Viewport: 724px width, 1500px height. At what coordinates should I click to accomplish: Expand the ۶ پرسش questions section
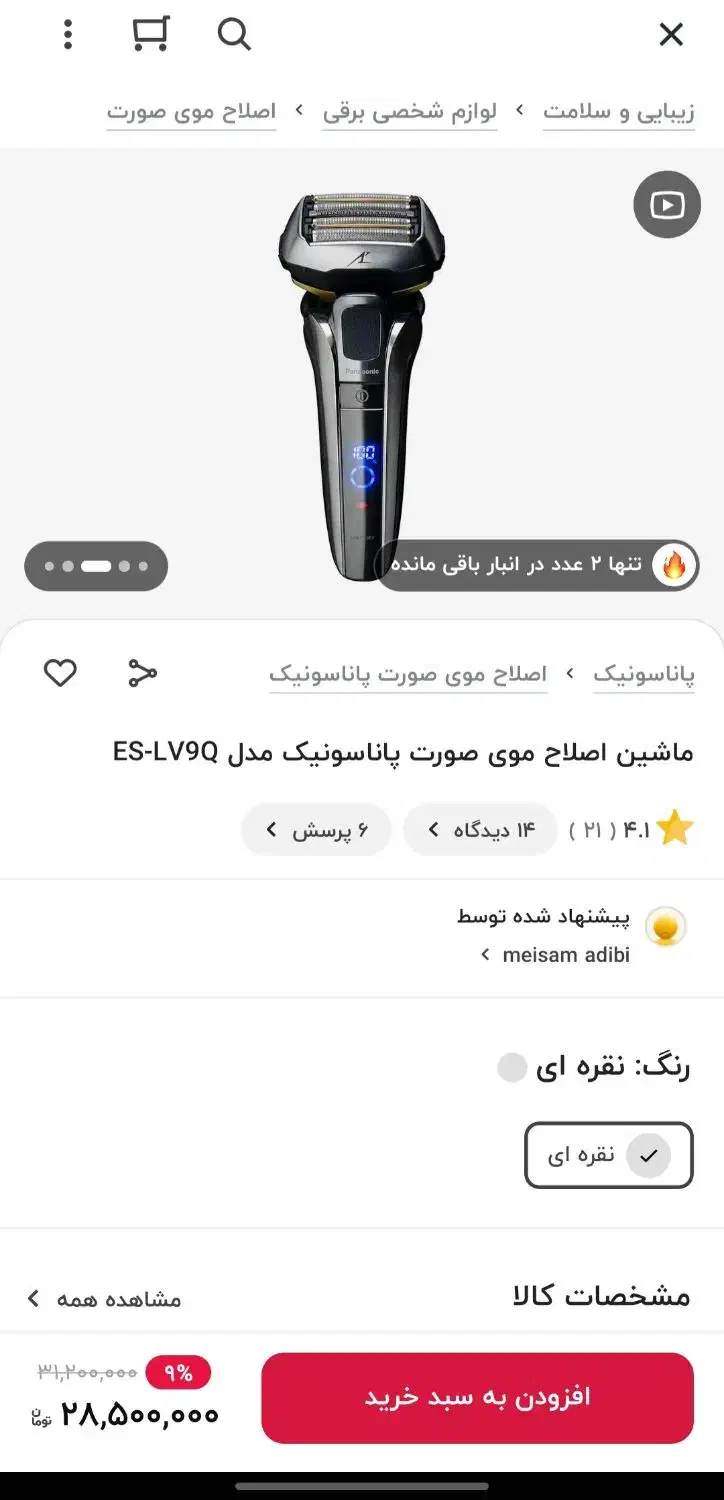point(315,829)
